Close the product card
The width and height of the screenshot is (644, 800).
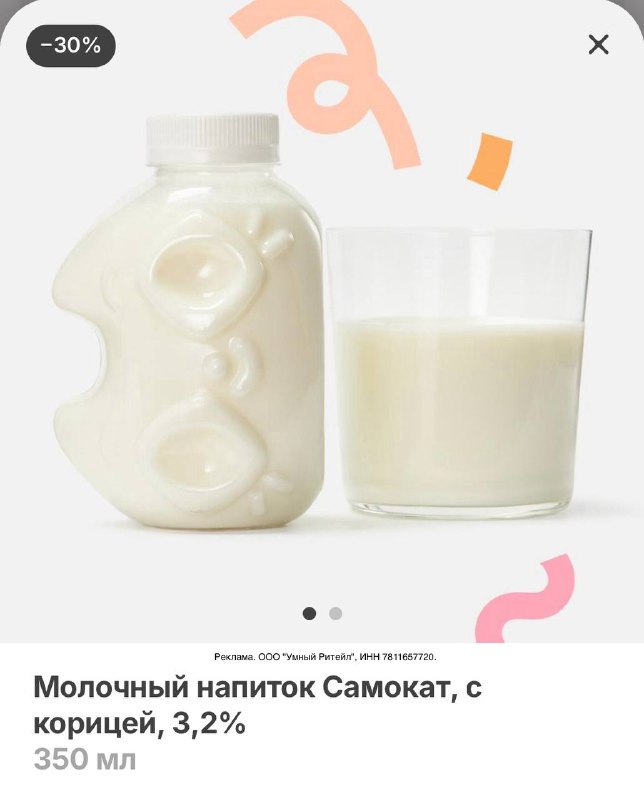point(598,44)
